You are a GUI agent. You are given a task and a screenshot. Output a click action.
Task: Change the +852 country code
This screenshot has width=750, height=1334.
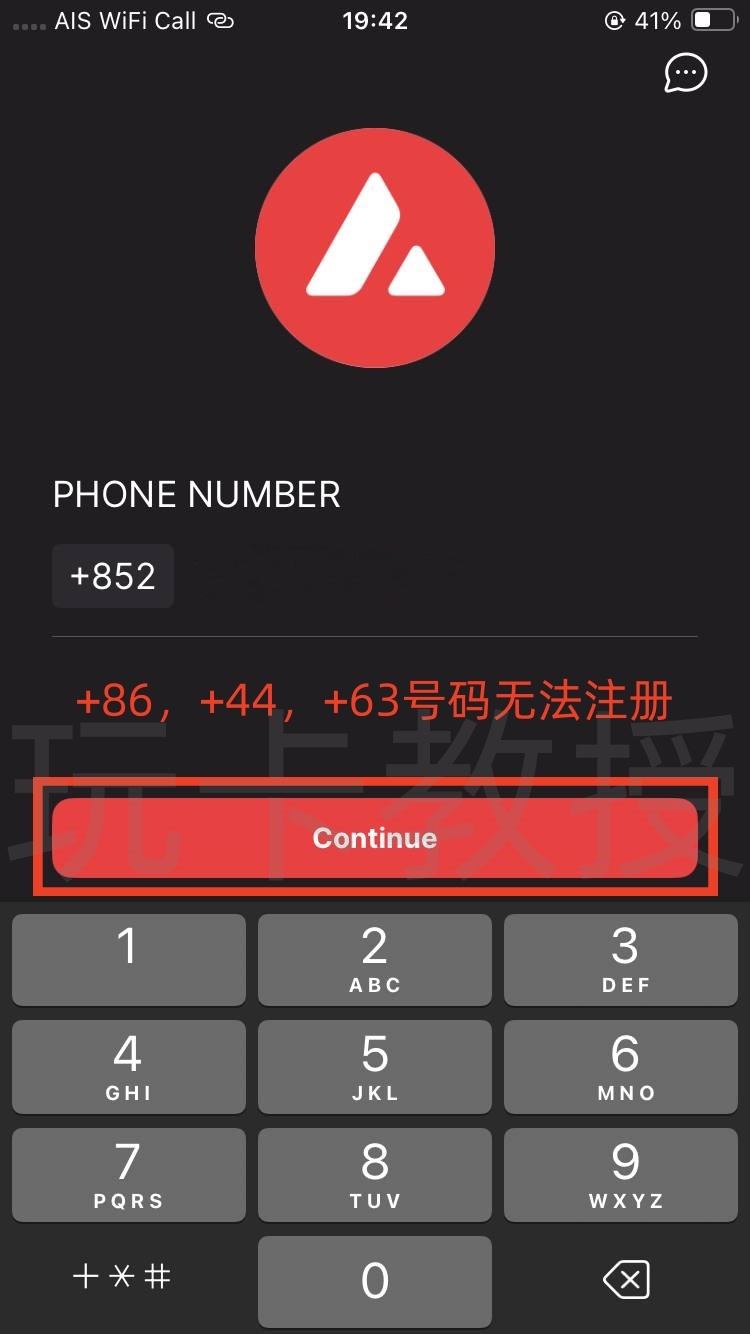pyautogui.click(x=113, y=576)
